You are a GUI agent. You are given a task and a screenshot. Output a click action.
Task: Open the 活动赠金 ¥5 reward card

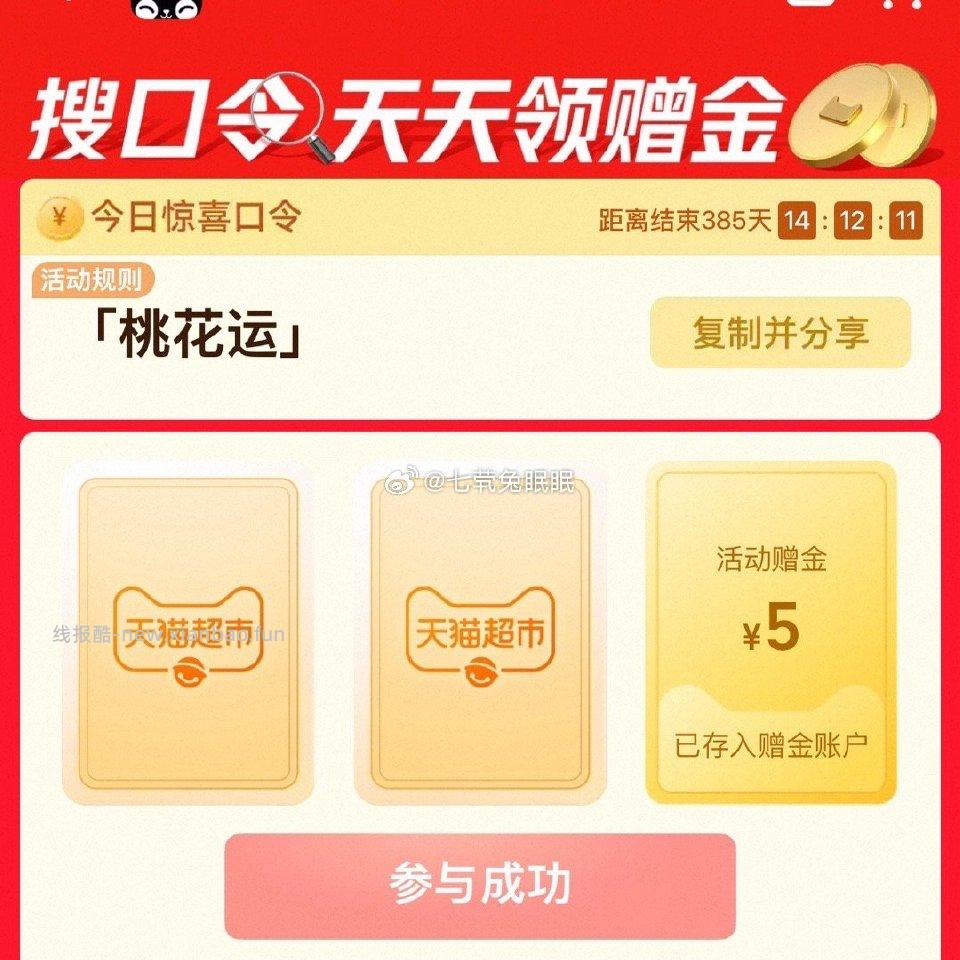coord(771,633)
